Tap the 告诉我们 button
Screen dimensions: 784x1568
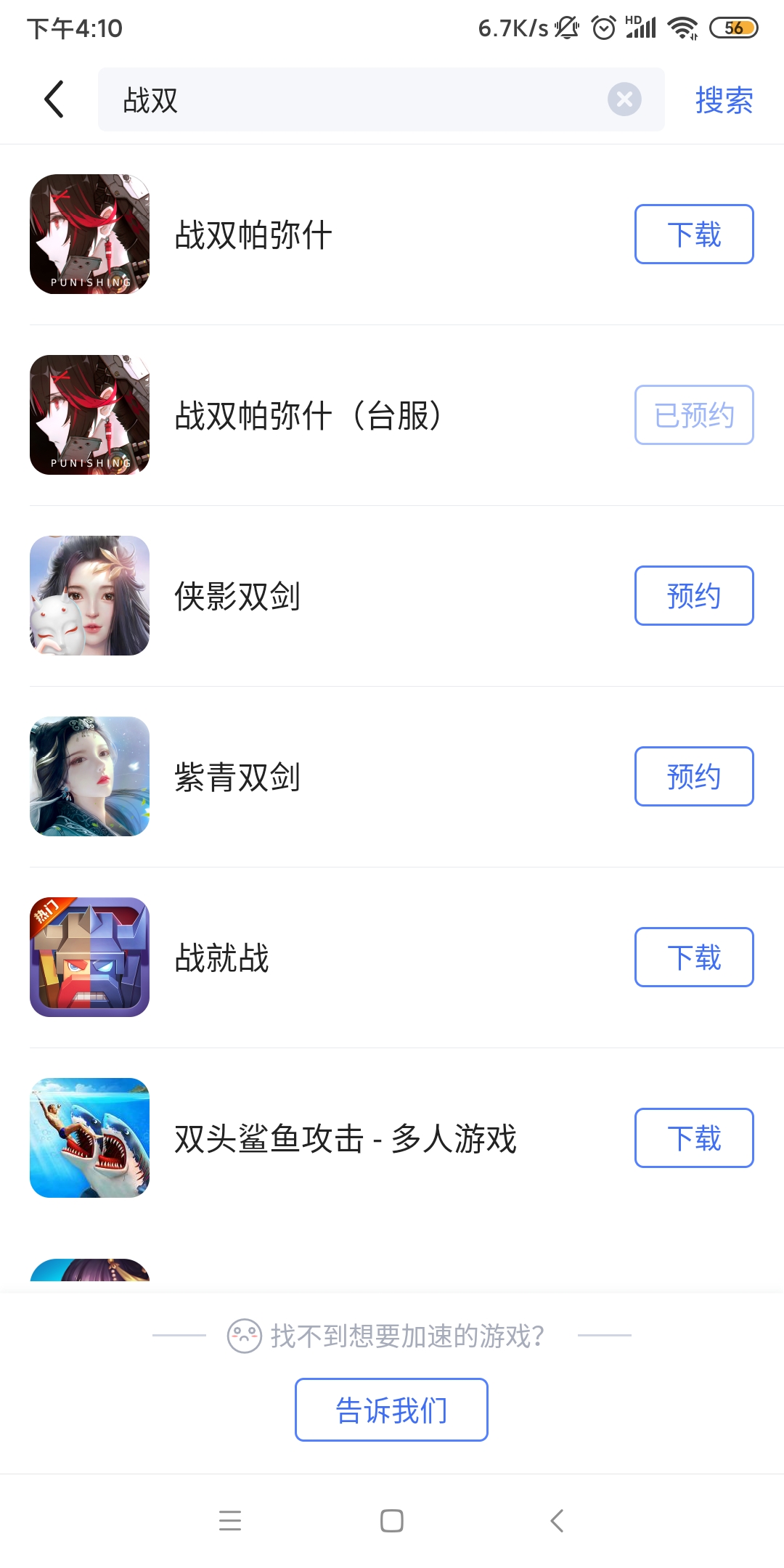tap(391, 1410)
